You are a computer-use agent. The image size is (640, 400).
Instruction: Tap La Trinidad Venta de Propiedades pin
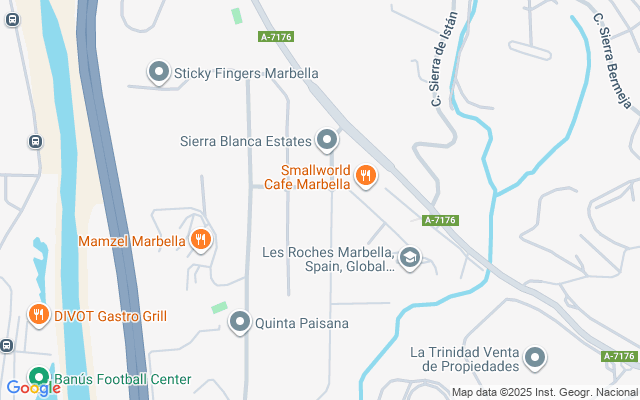[x=535, y=358]
